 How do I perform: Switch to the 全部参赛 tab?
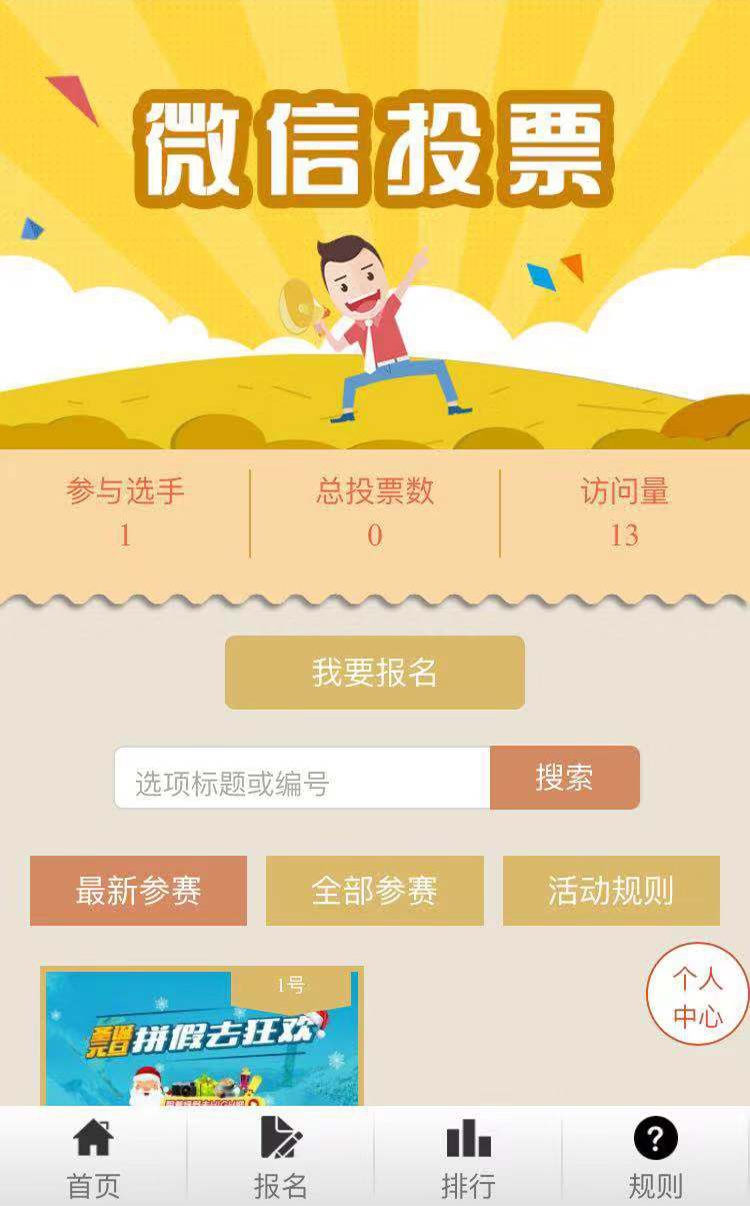(374, 890)
